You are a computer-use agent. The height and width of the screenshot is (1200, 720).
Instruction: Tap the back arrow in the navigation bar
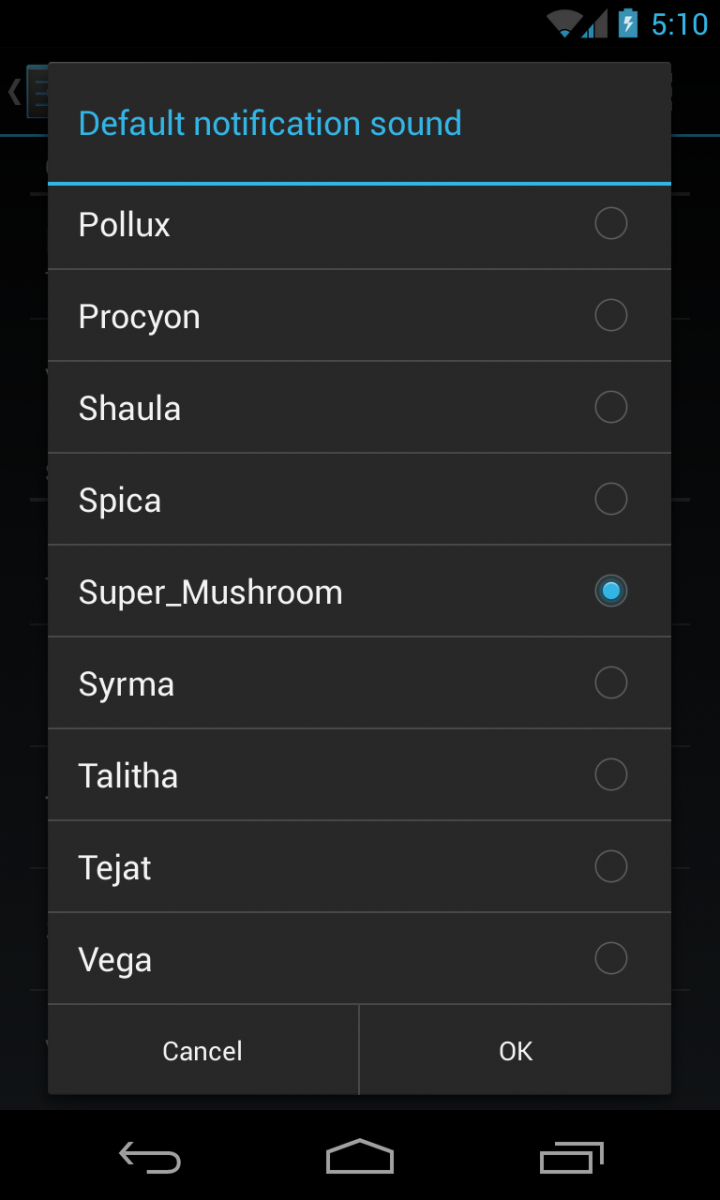[148, 1157]
